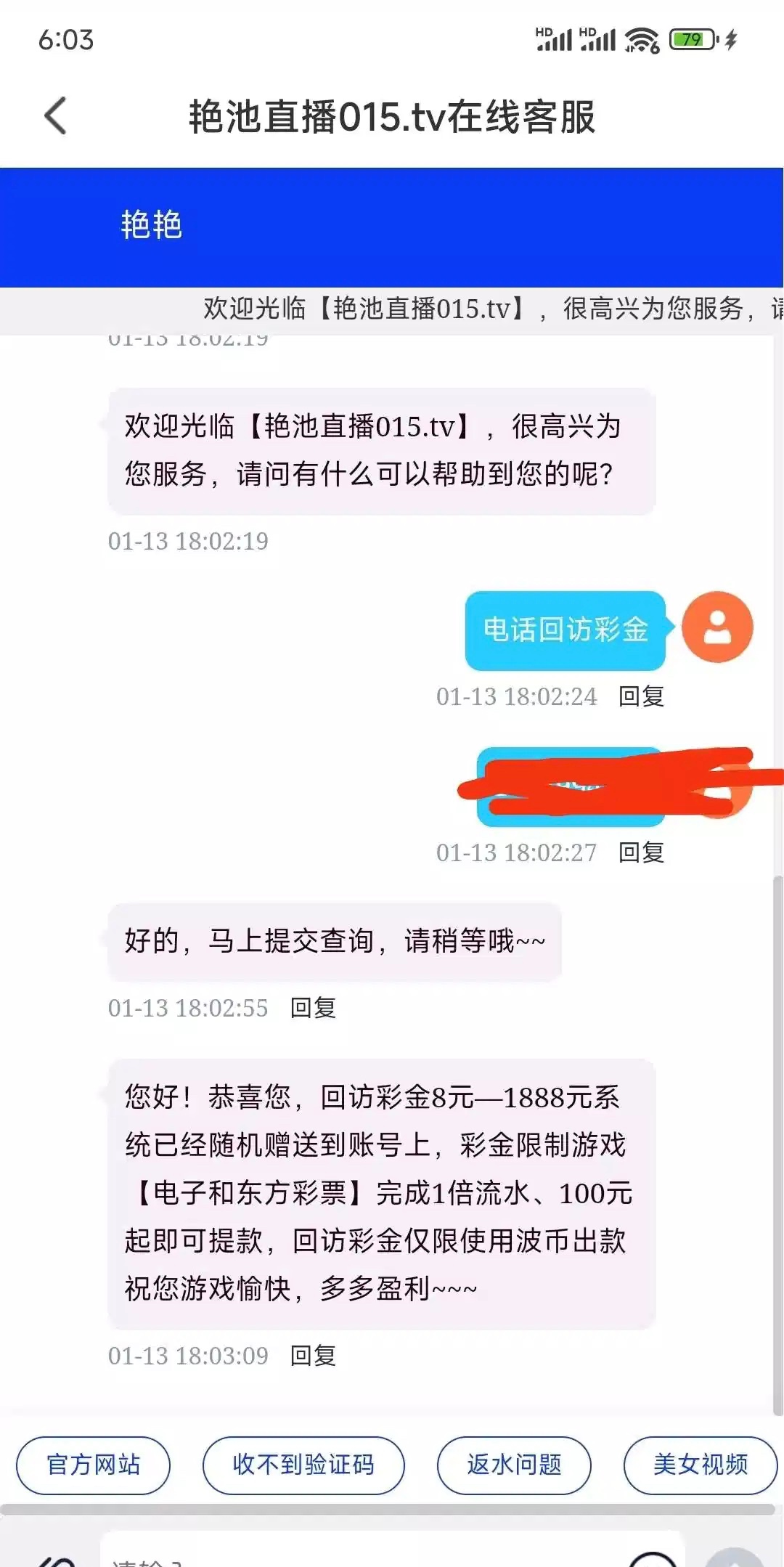Reply to the 好的，马上提交查询 message
The height and width of the screenshot is (1567, 784).
pos(313,1008)
